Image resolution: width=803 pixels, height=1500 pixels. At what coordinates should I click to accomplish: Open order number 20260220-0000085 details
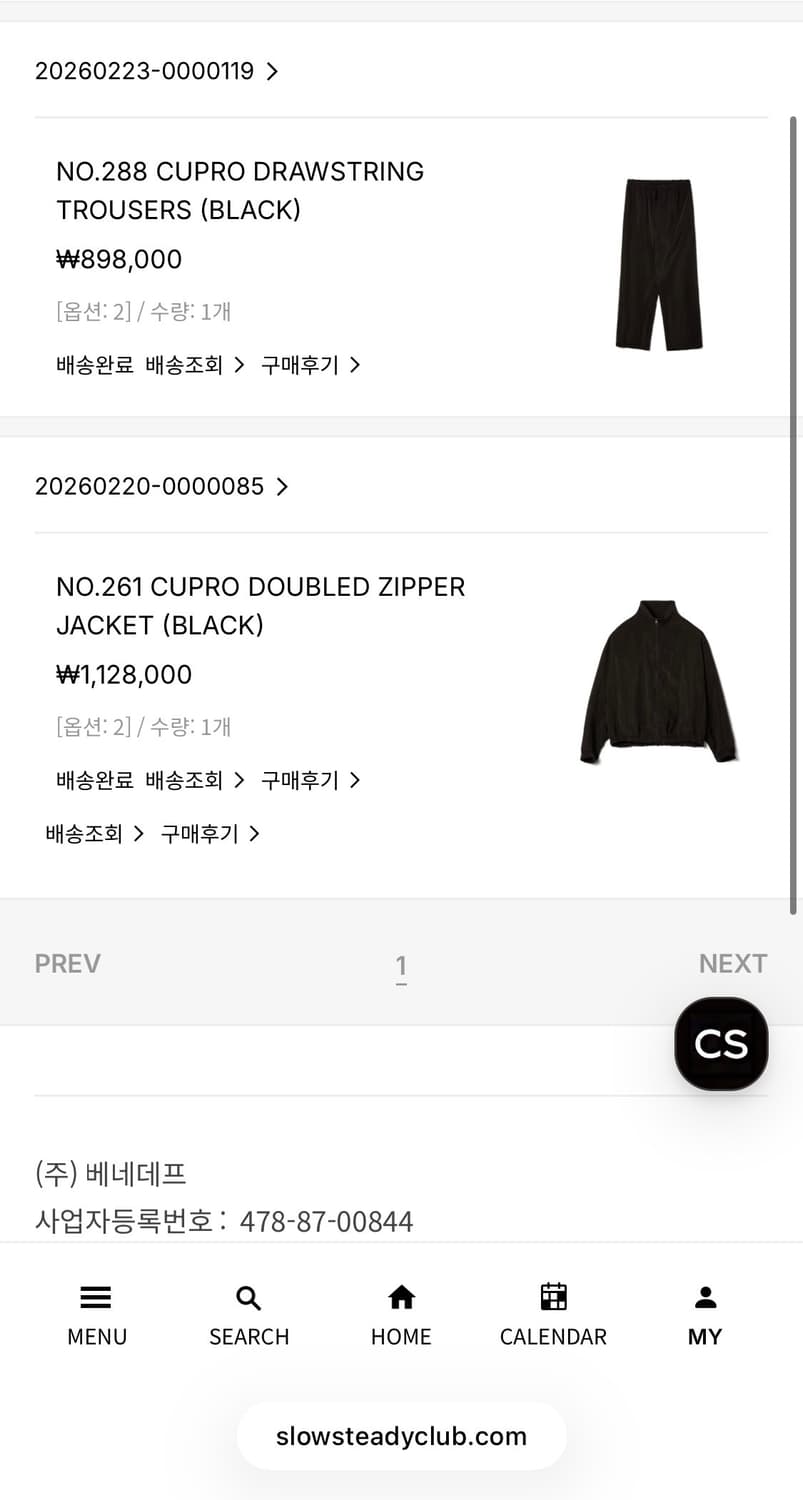(161, 486)
